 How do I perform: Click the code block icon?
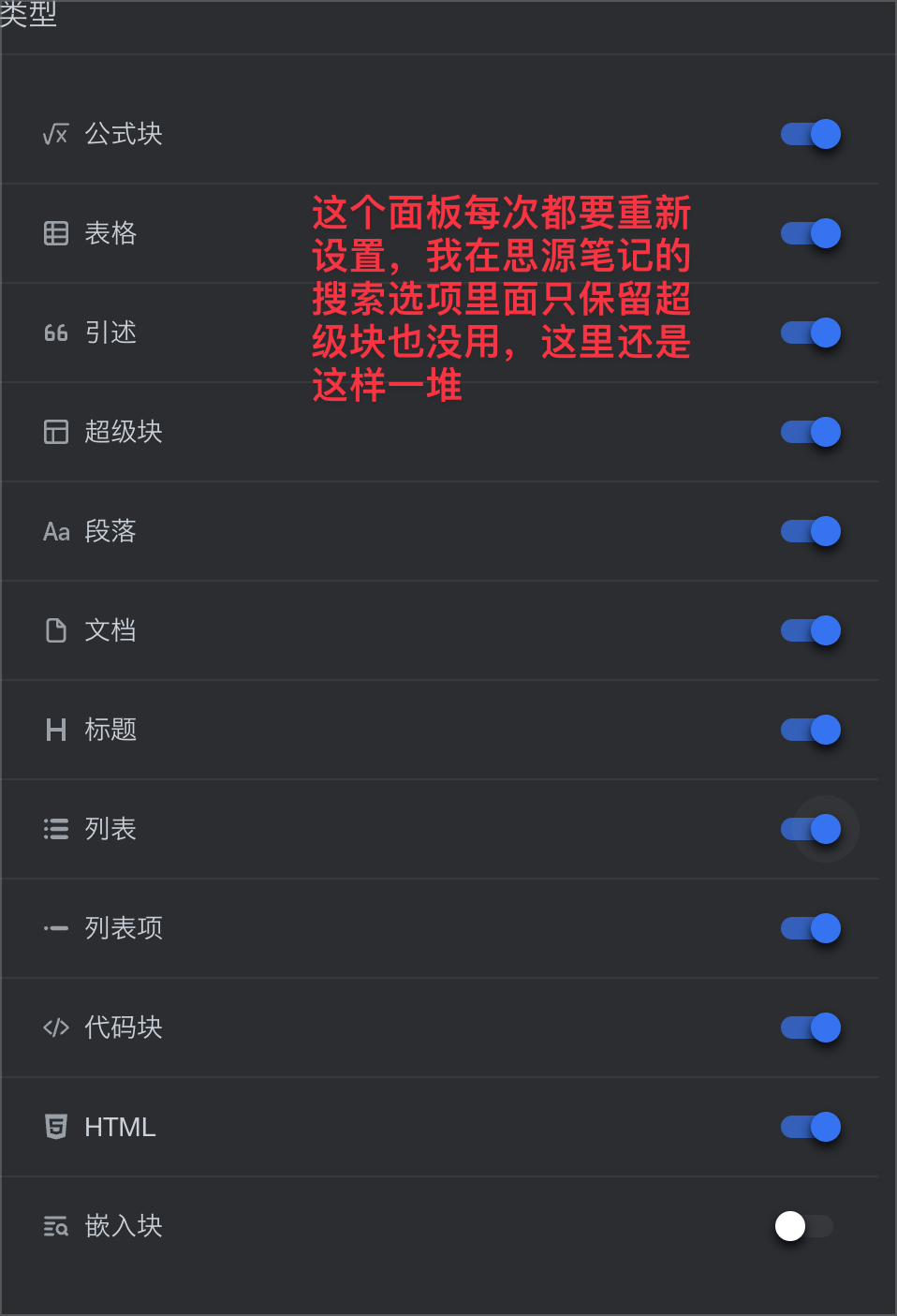55,1028
